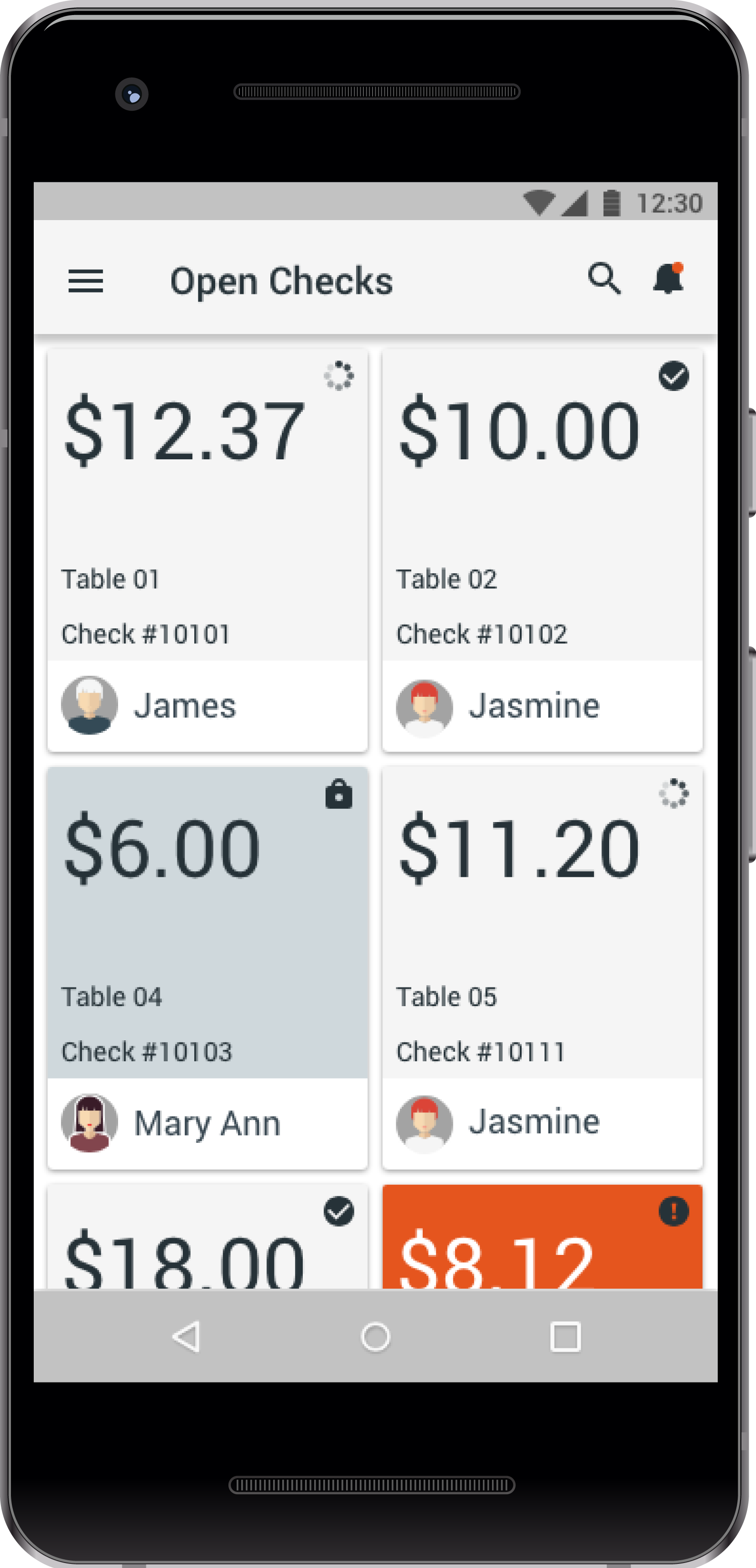756x1568 pixels.
Task: Go to the home screen
Action: [375, 1337]
